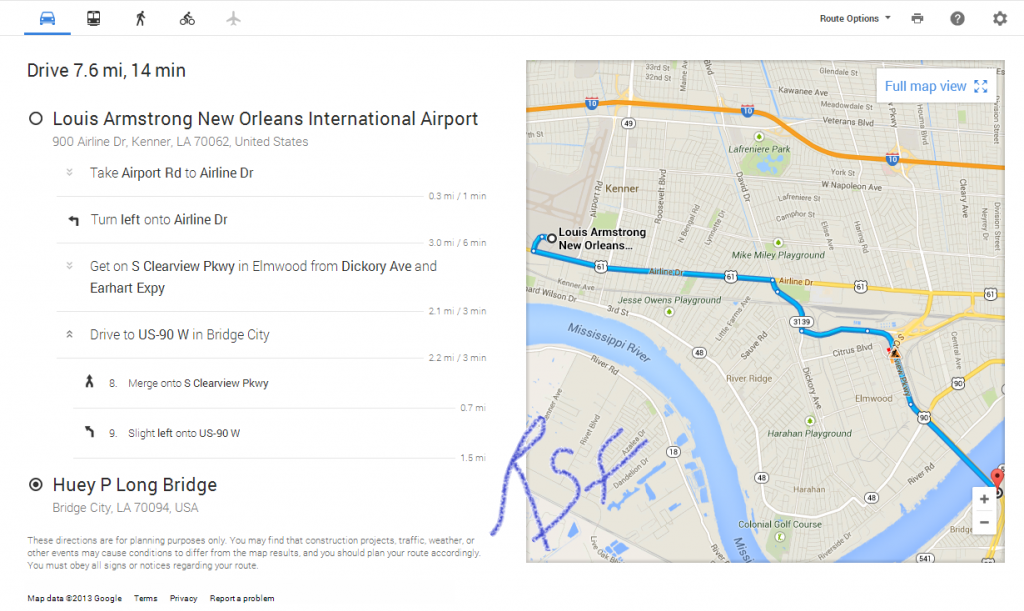
Task: Report a problem with the map
Action: [242, 598]
